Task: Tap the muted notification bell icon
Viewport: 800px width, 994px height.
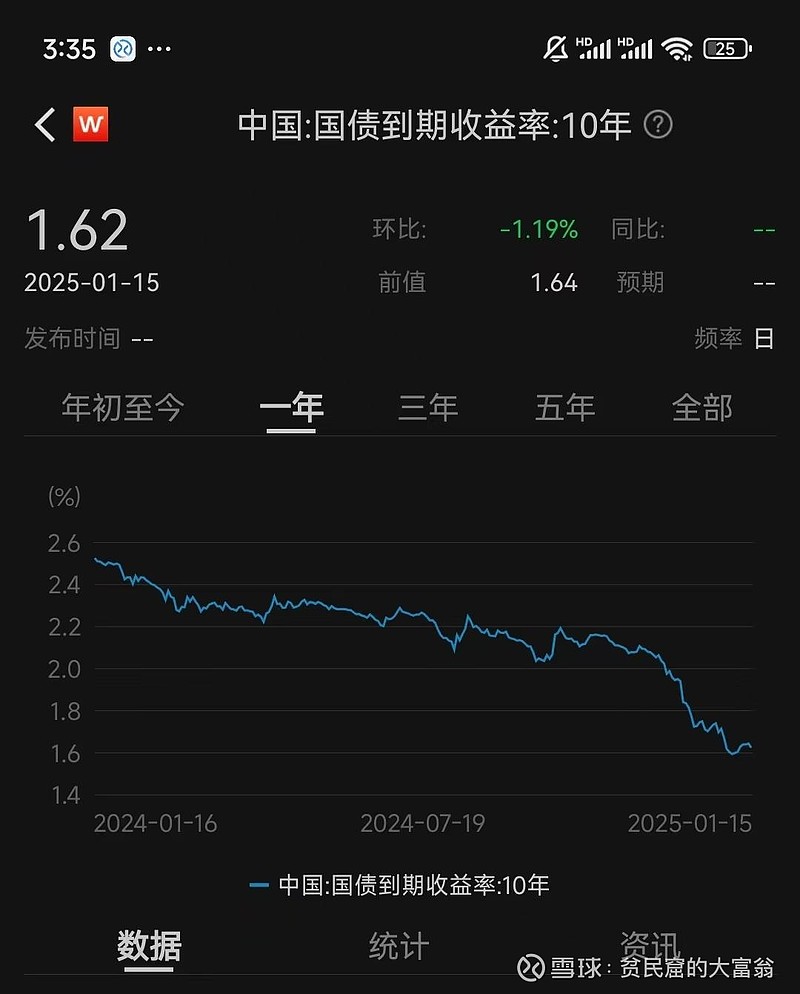Action: pyautogui.click(x=554, y=46)
